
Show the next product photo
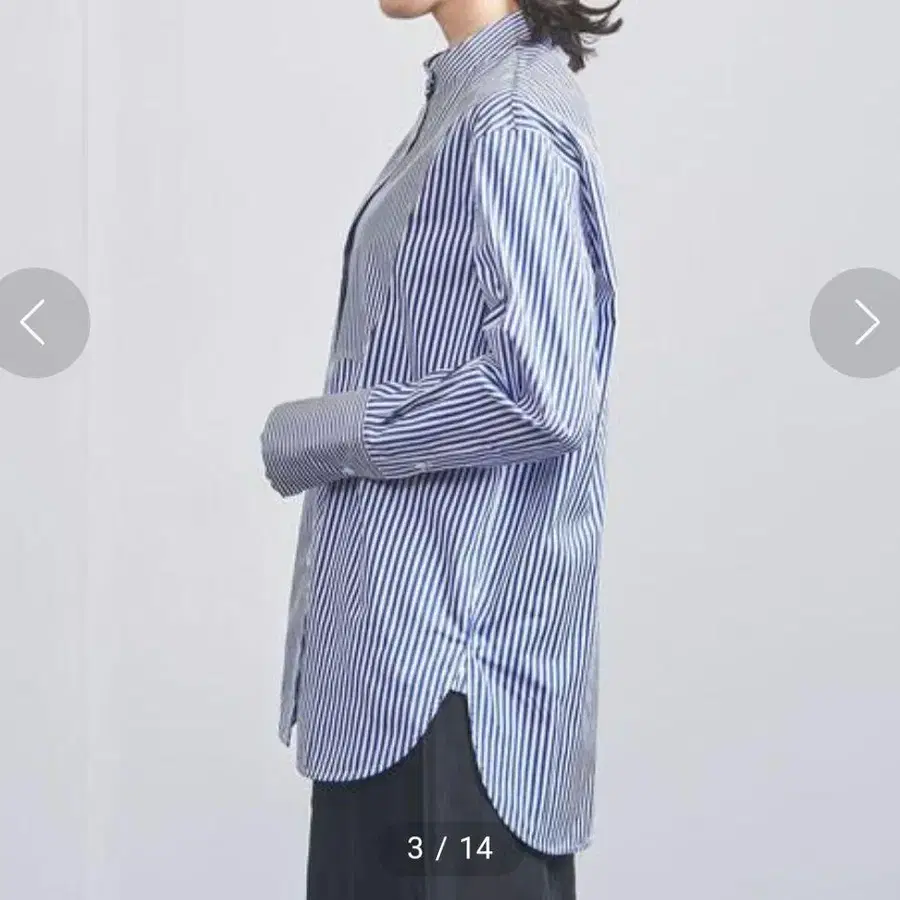click(863, 323)
